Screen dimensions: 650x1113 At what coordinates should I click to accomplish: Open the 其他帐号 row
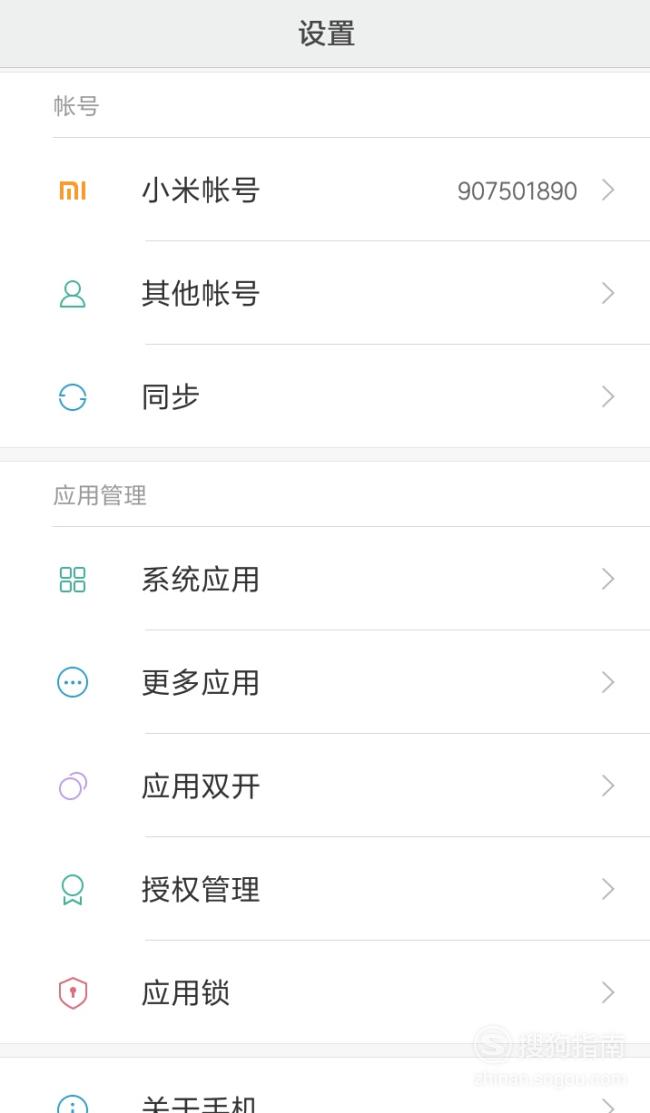(x=325, y=293)
